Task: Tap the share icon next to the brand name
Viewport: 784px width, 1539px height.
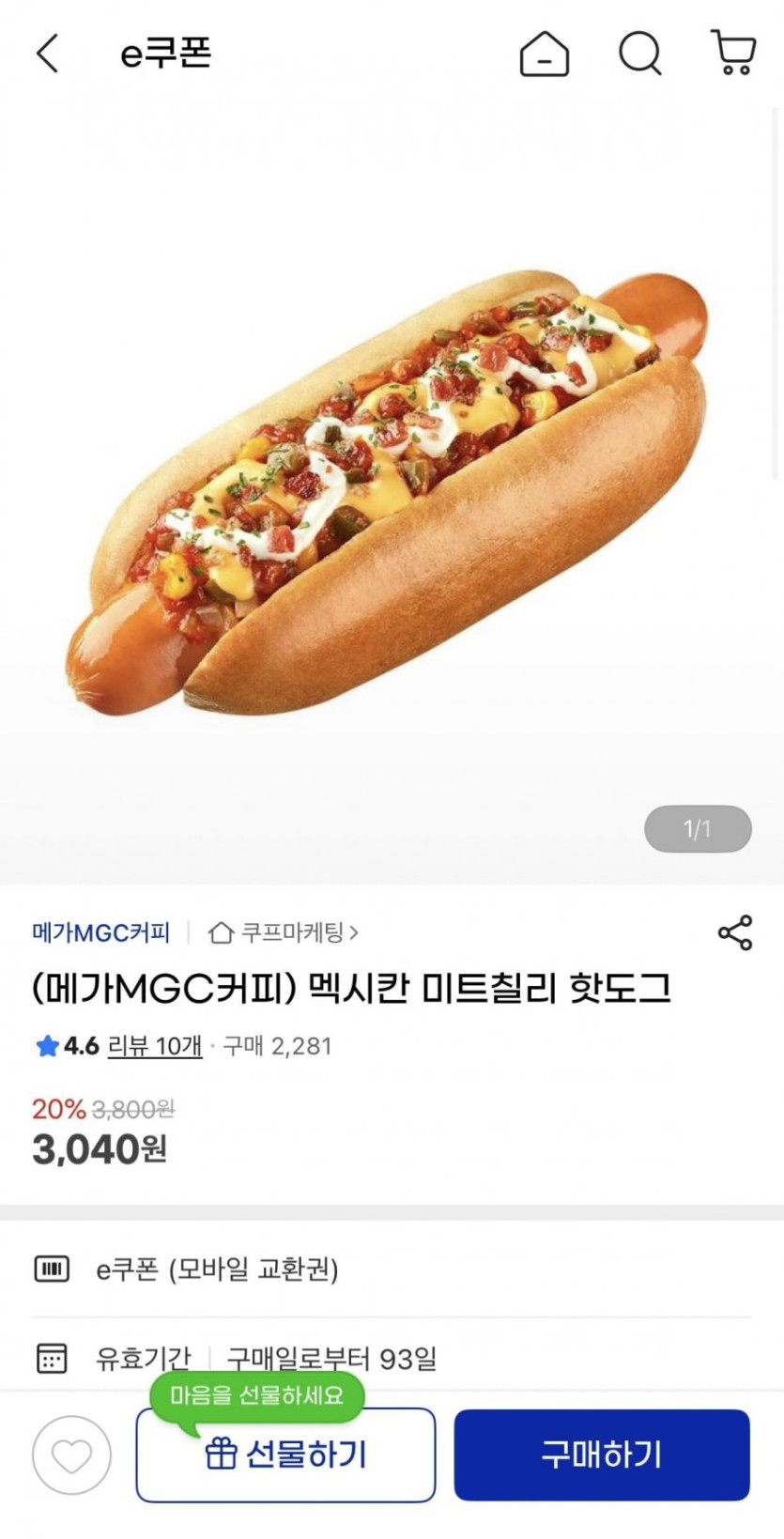Action: [737, 932]
